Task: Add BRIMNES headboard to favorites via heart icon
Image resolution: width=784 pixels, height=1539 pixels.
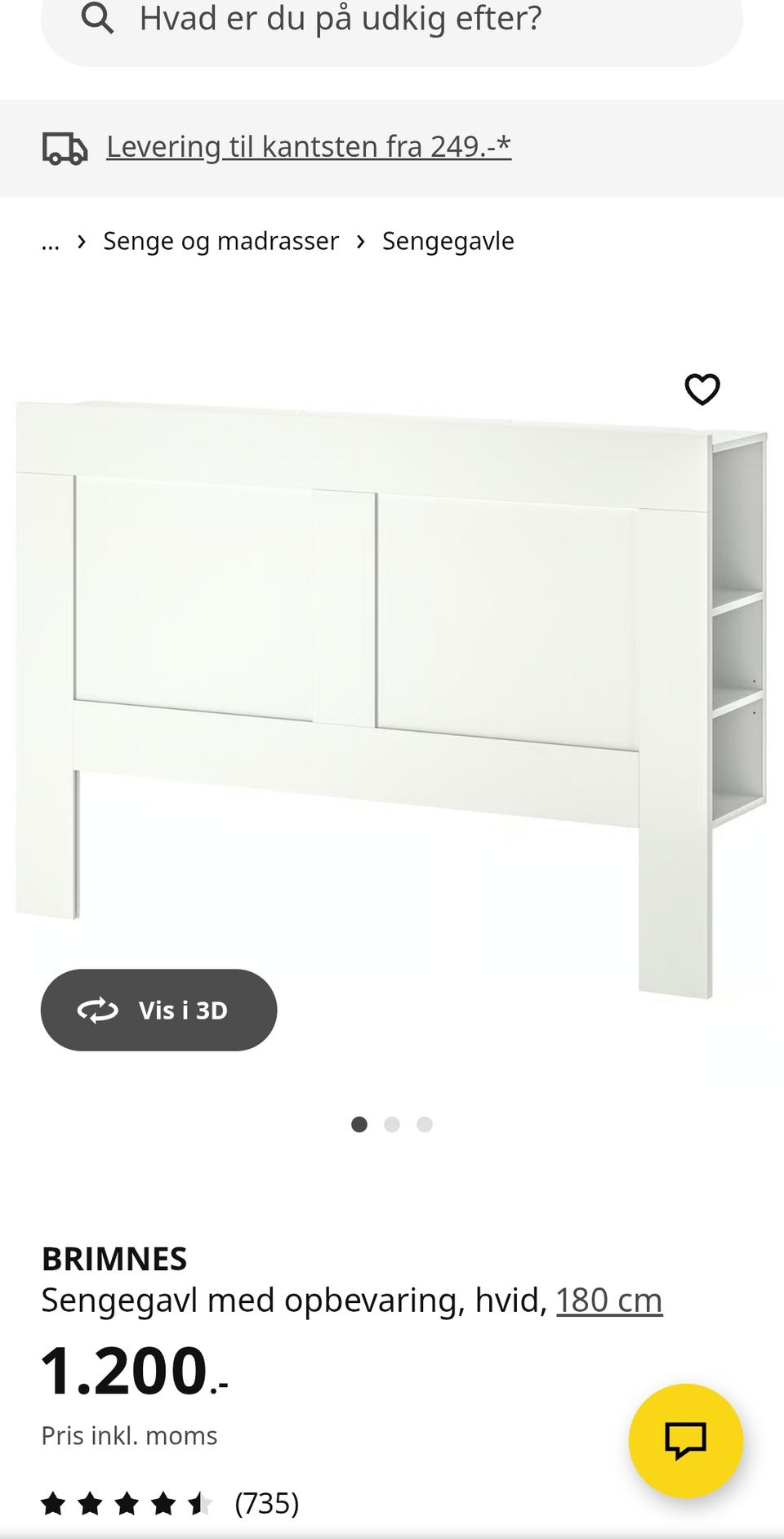Action: point(702,390)
